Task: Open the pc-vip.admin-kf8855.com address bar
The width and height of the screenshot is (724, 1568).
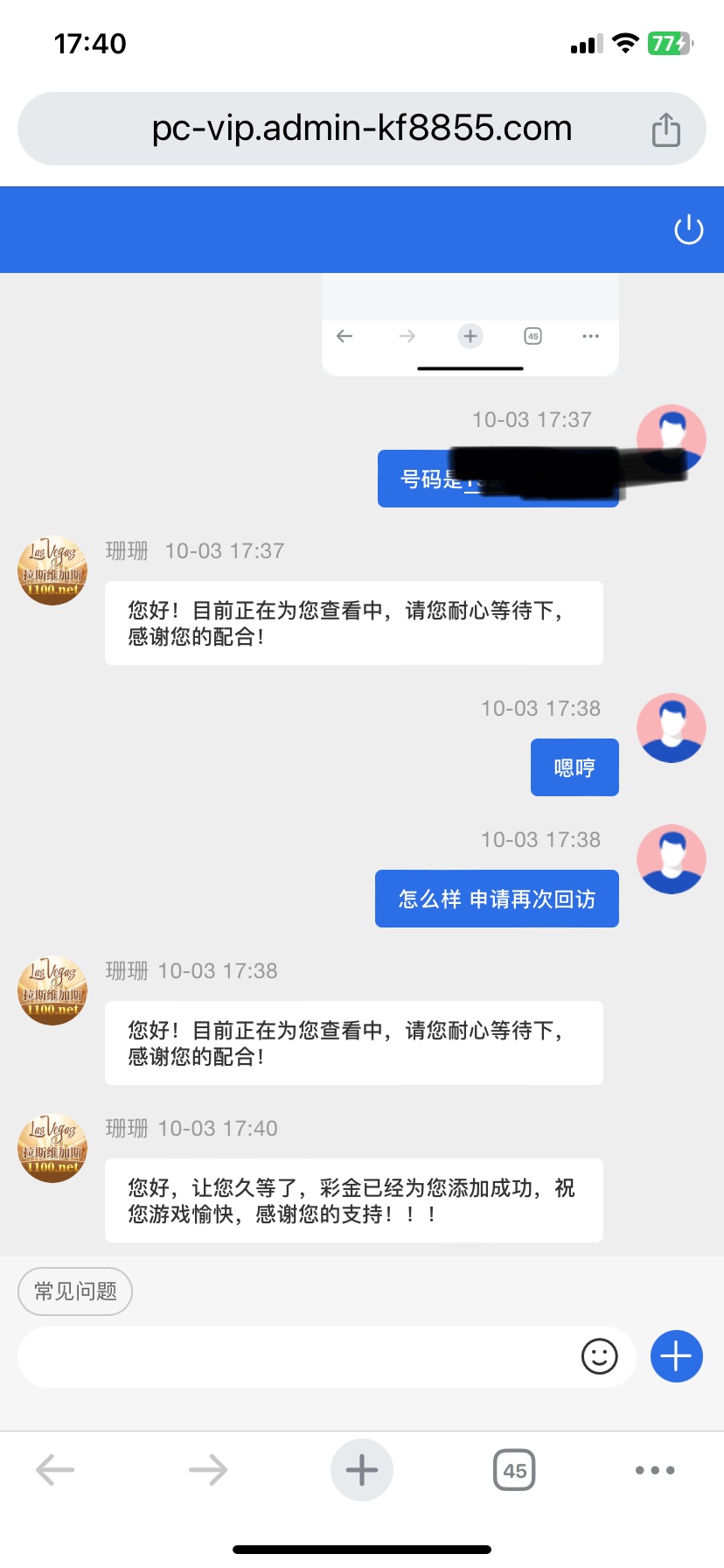Action: [x=361, y=129]
